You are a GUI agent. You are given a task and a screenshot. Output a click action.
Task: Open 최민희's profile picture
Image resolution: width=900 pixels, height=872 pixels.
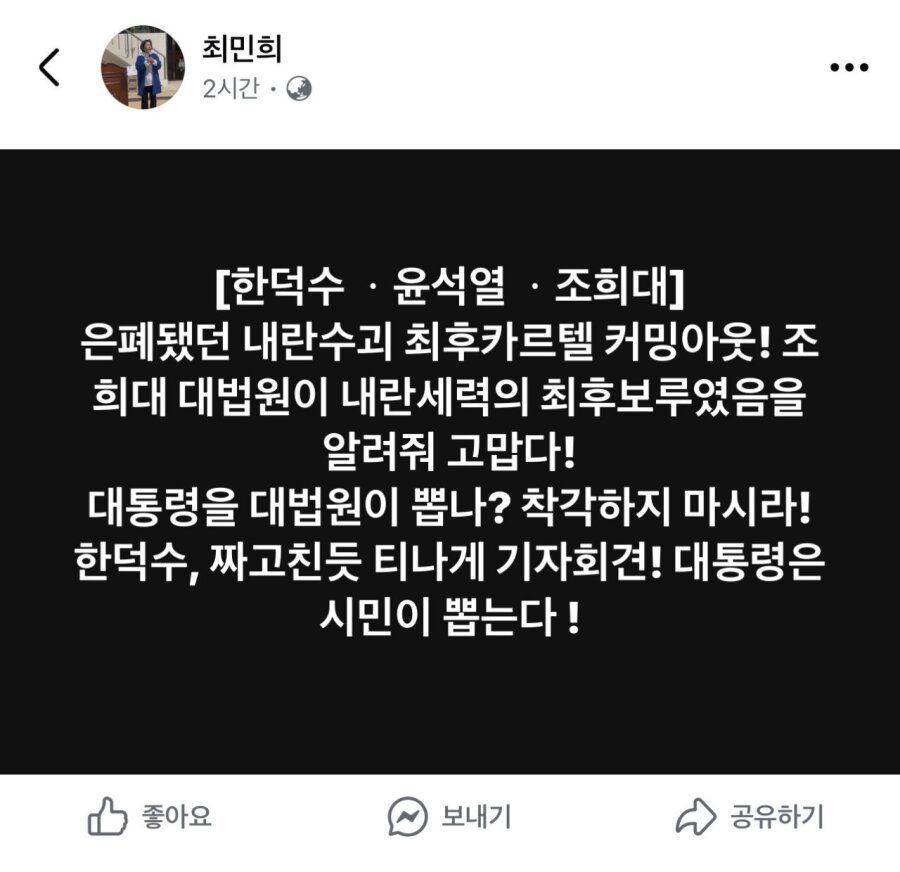coord(143,67)
